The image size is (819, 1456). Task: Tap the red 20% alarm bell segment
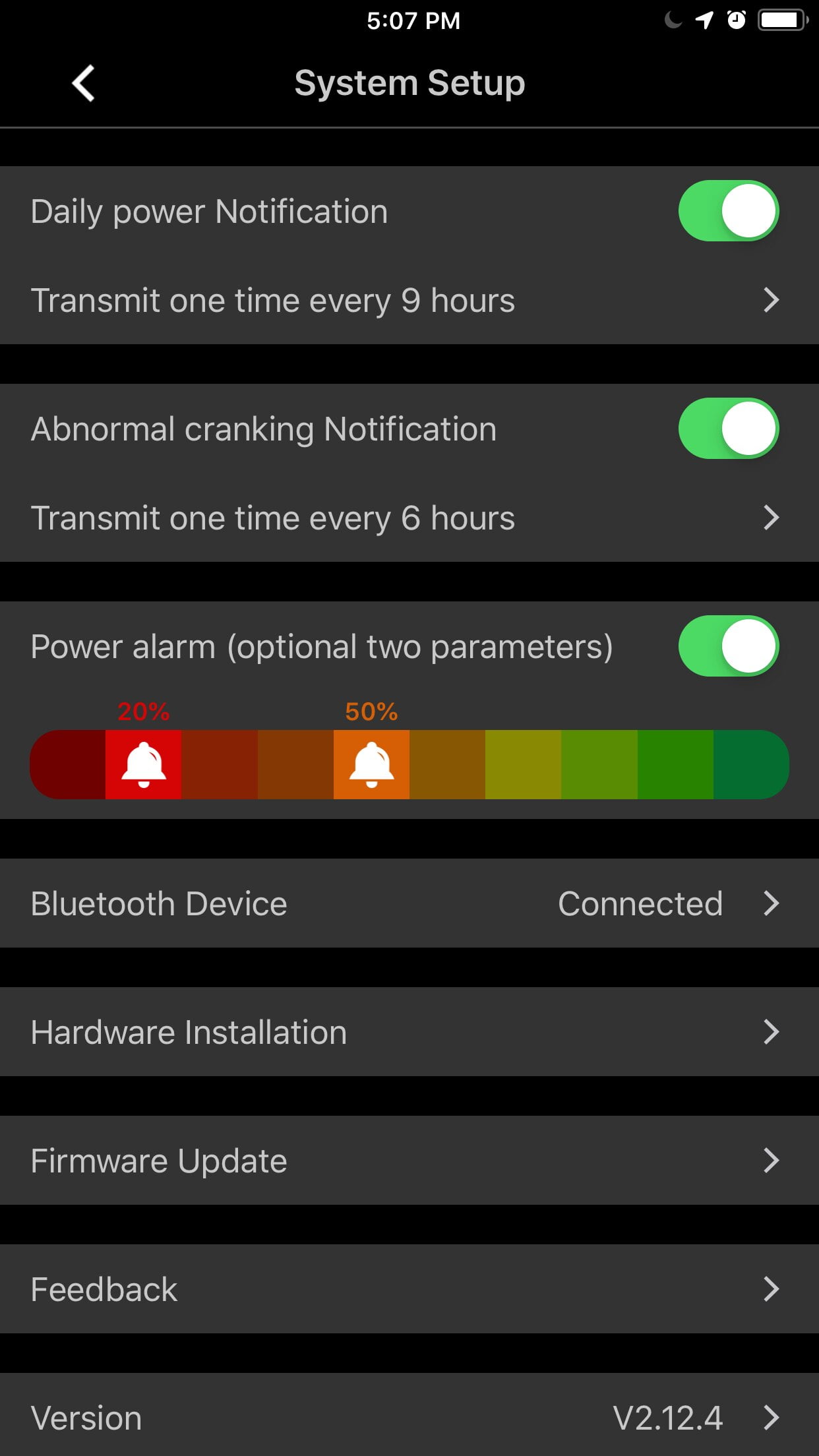pyautogui.click(x=143, y=765)
